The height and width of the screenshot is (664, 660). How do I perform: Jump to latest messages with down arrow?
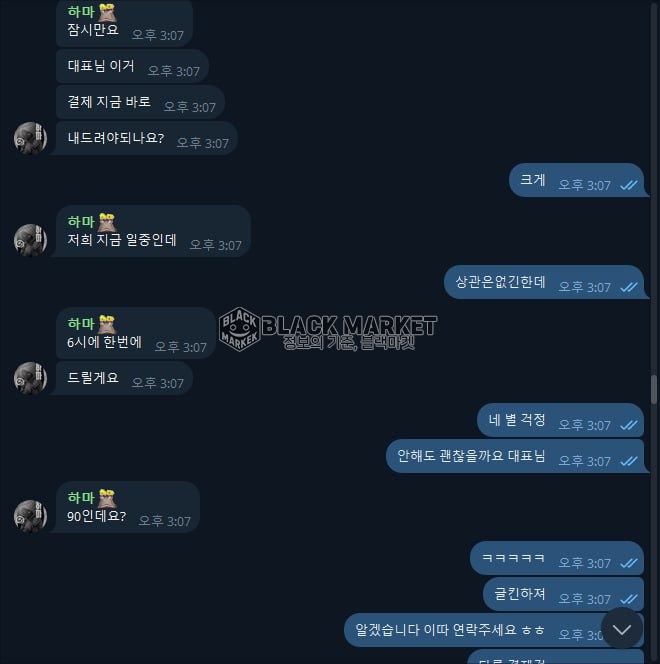[x=622, y=629]
